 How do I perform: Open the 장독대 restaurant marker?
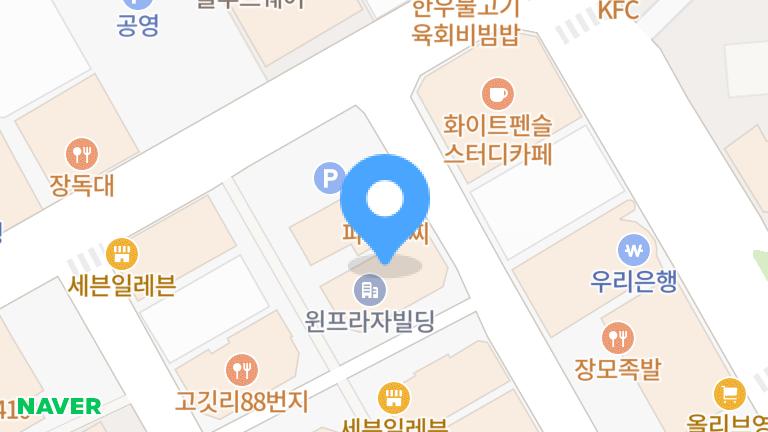[x=82, y=154]
